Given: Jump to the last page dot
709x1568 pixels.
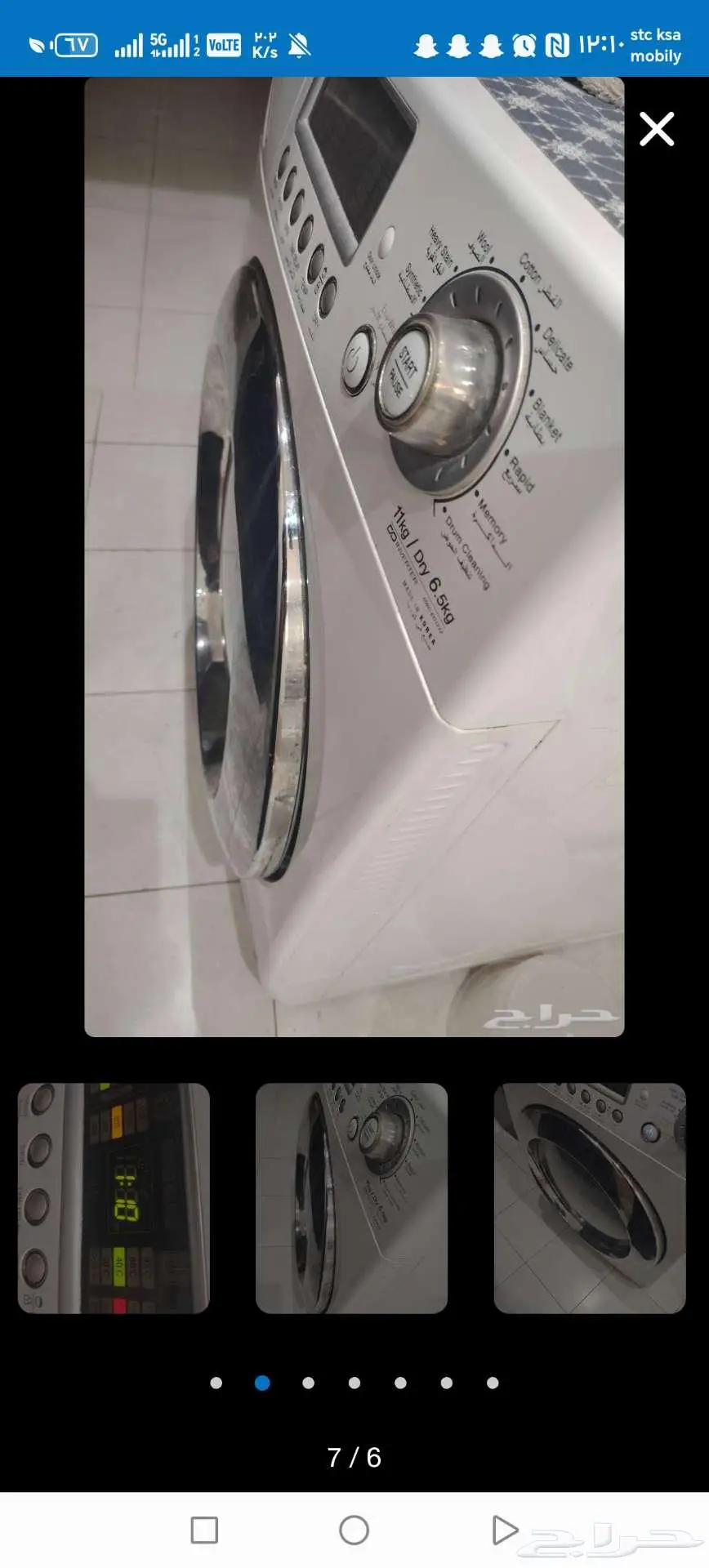Looking at the screenshot, I should (x=493, y=1383).
